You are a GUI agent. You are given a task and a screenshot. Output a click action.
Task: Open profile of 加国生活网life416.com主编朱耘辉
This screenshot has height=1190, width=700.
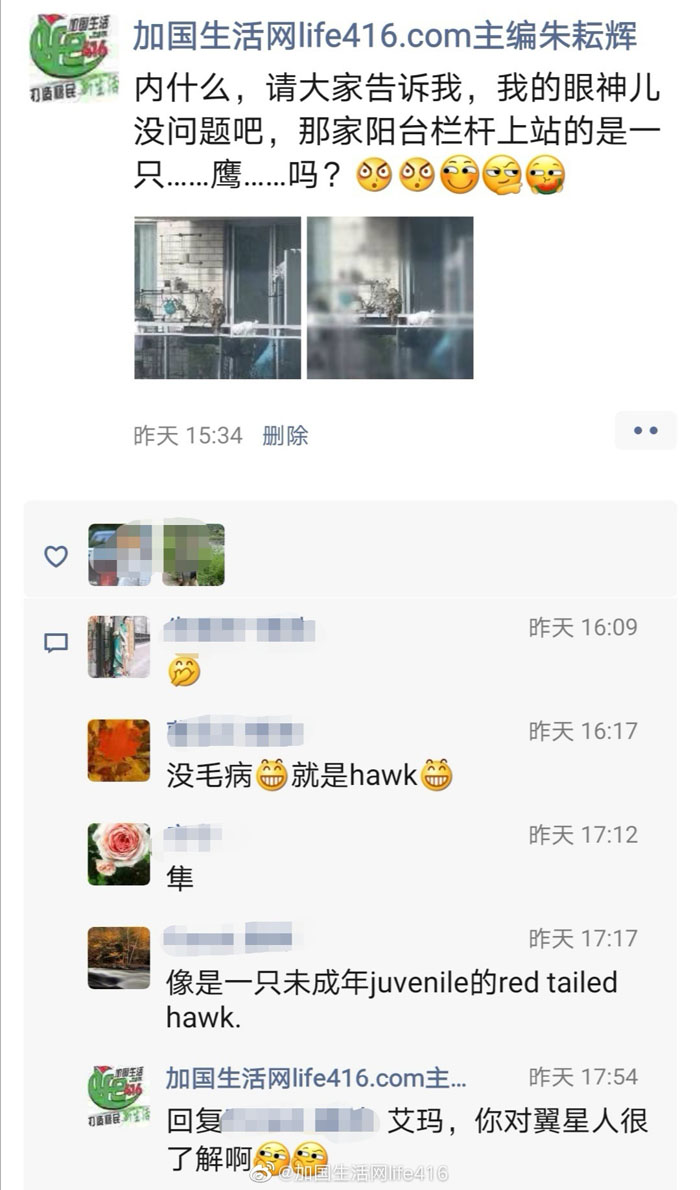(384, 36)
